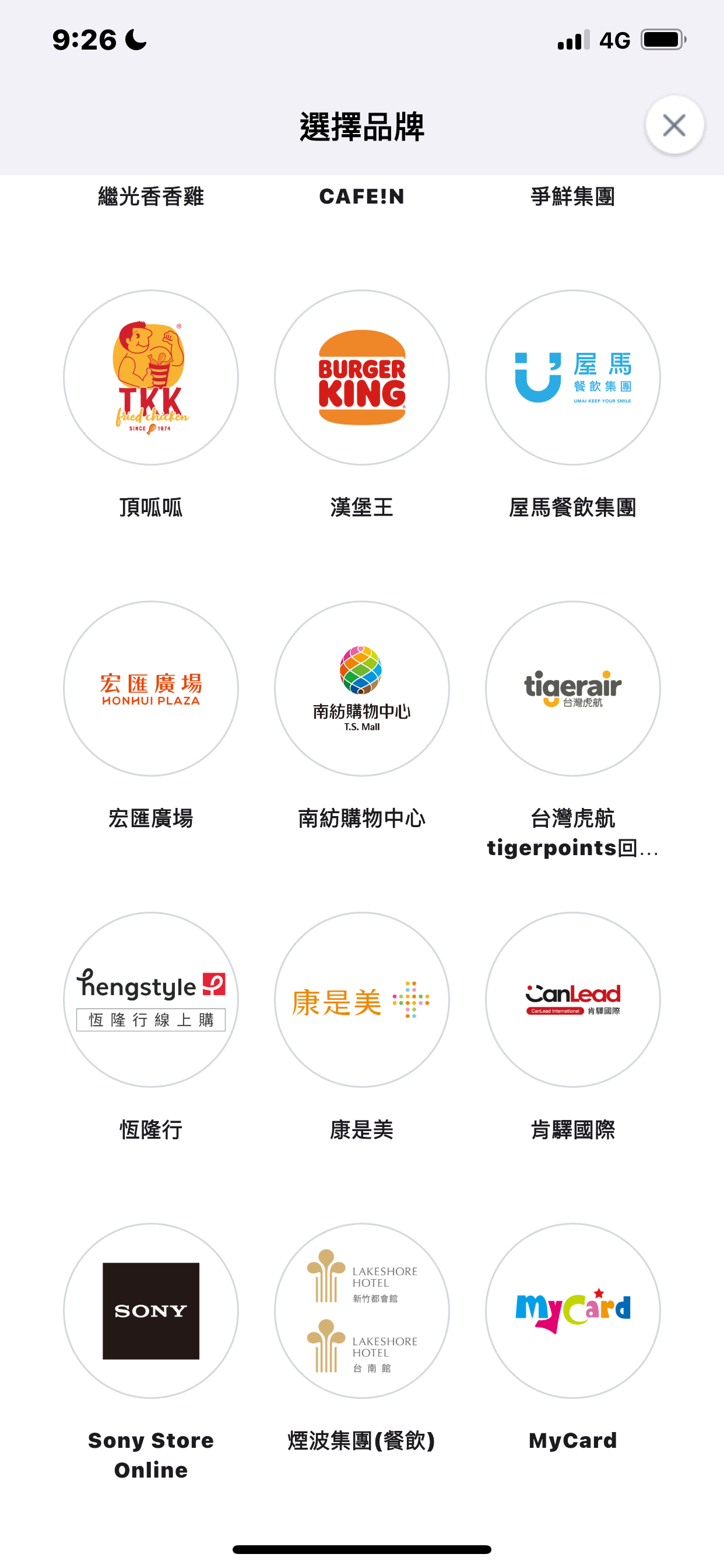The image size is (724, 1568).
Task: Select the 康是美 brand
Action: coord(362,1000)
